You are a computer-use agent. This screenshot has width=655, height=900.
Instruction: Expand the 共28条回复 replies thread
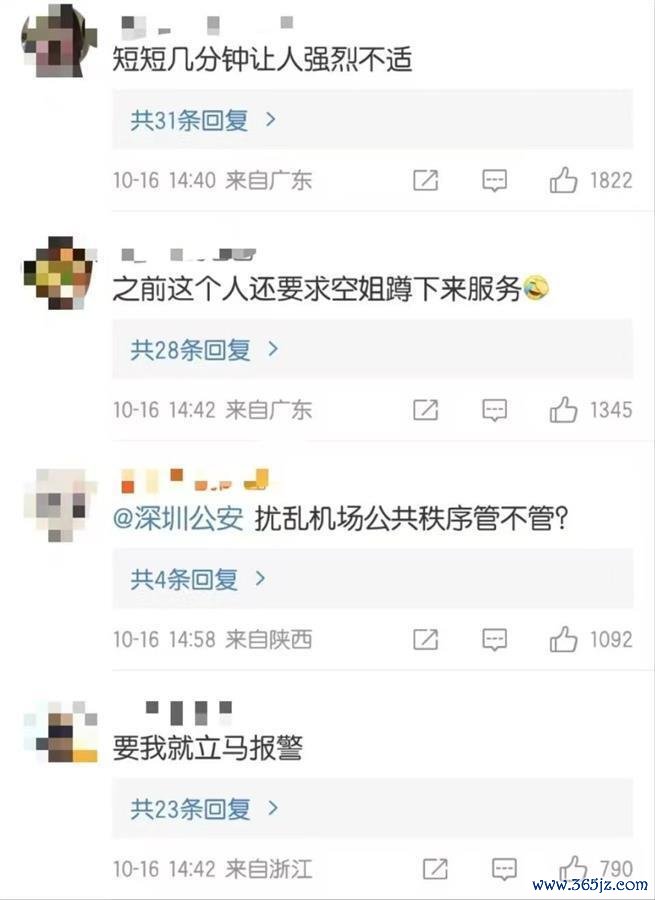point(203,350)
